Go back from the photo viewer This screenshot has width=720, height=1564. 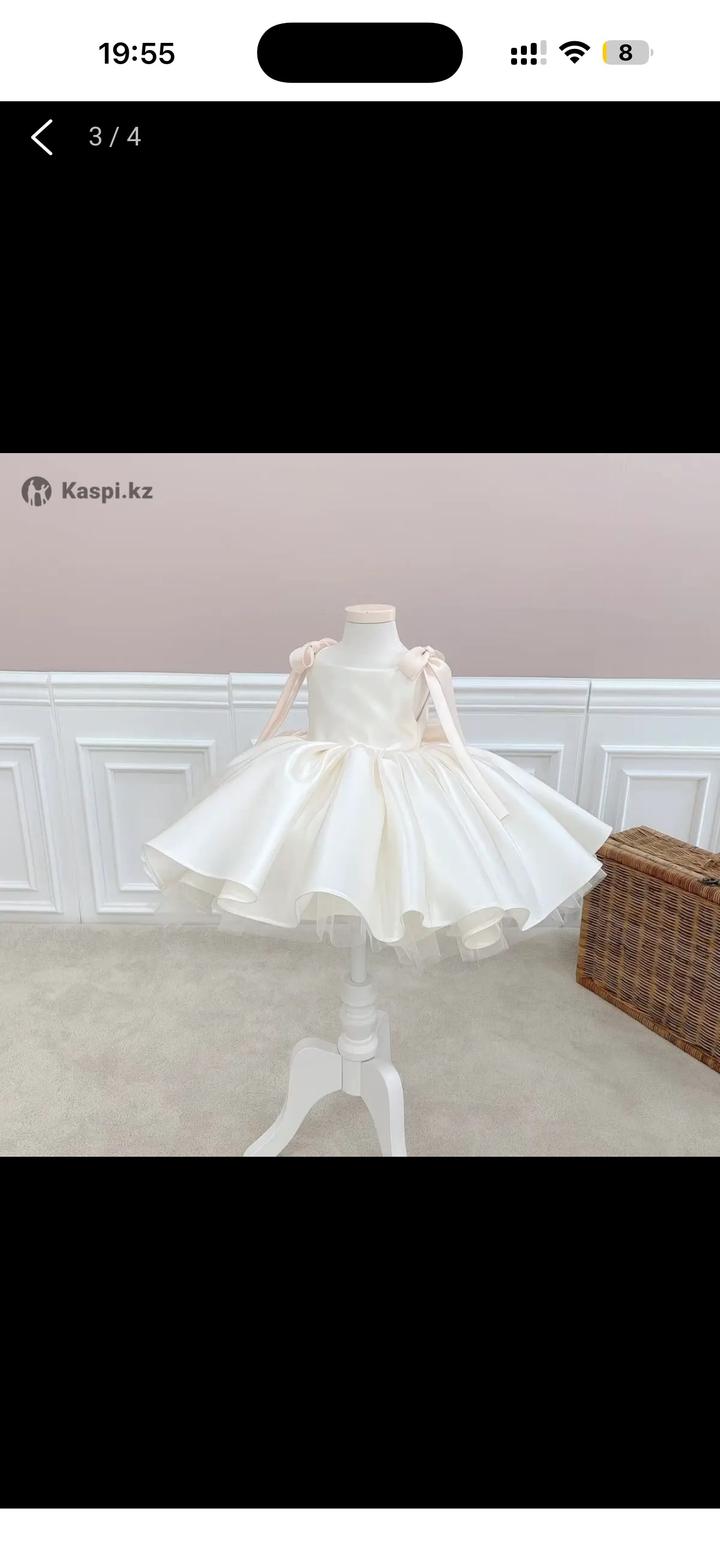coord(41,137)
